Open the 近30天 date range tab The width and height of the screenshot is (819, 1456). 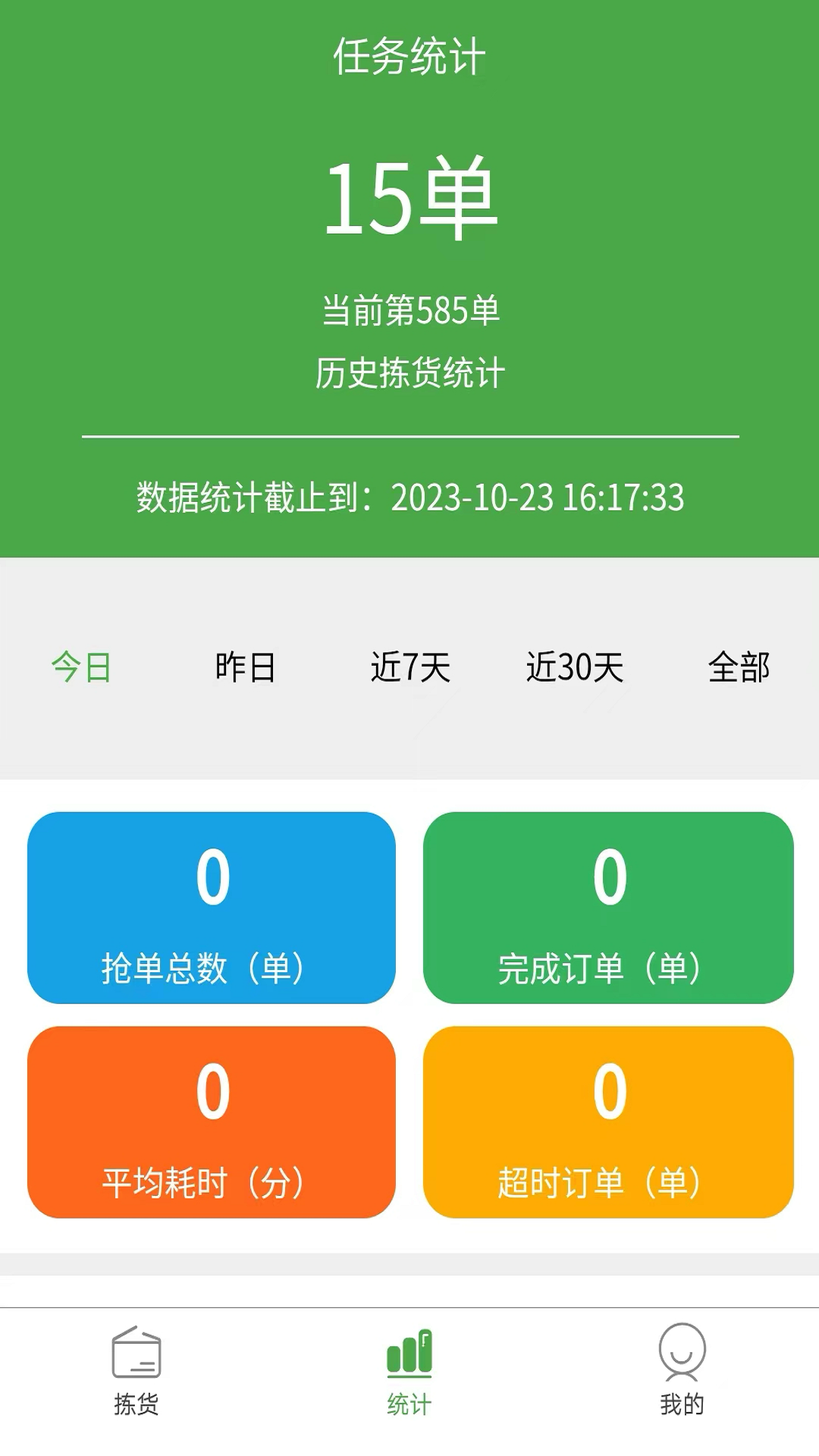[x=575, y=669]
